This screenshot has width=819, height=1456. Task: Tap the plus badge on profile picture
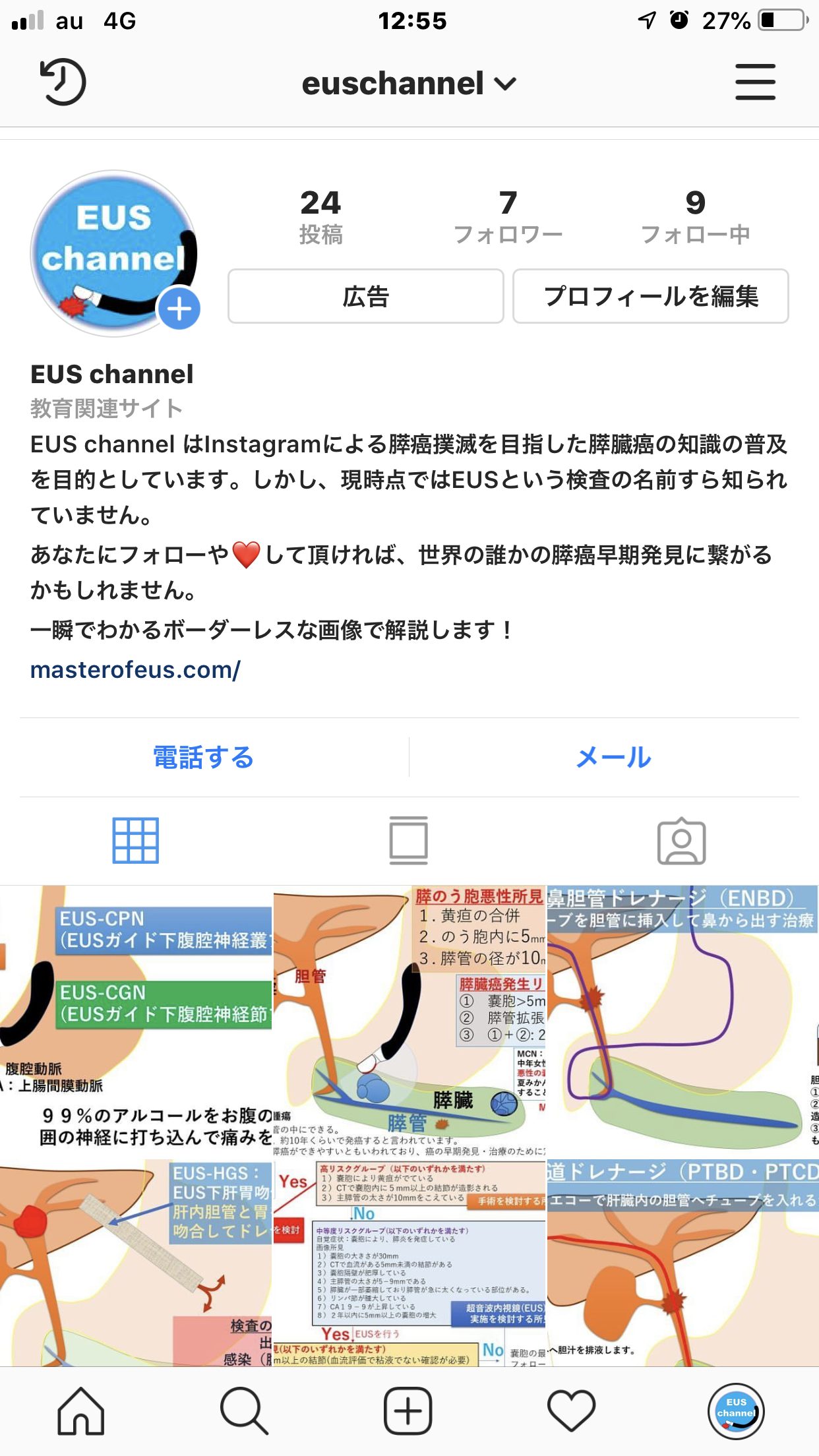(x=179, y=309)
